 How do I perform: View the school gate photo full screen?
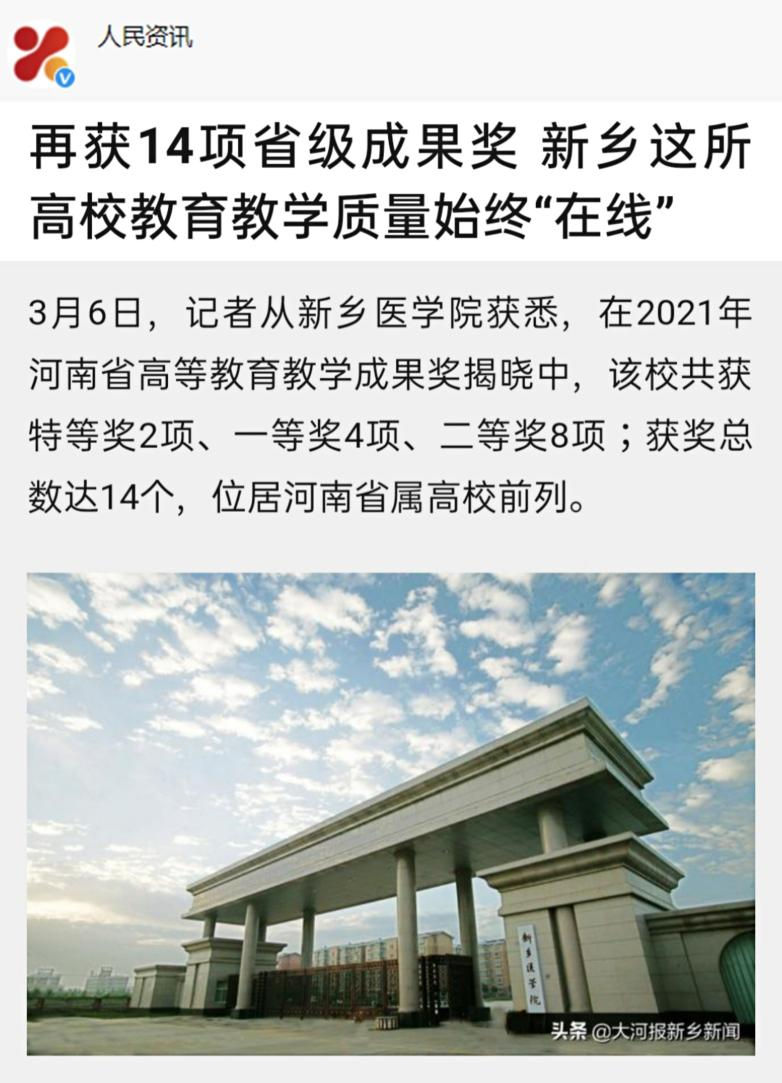391,812
